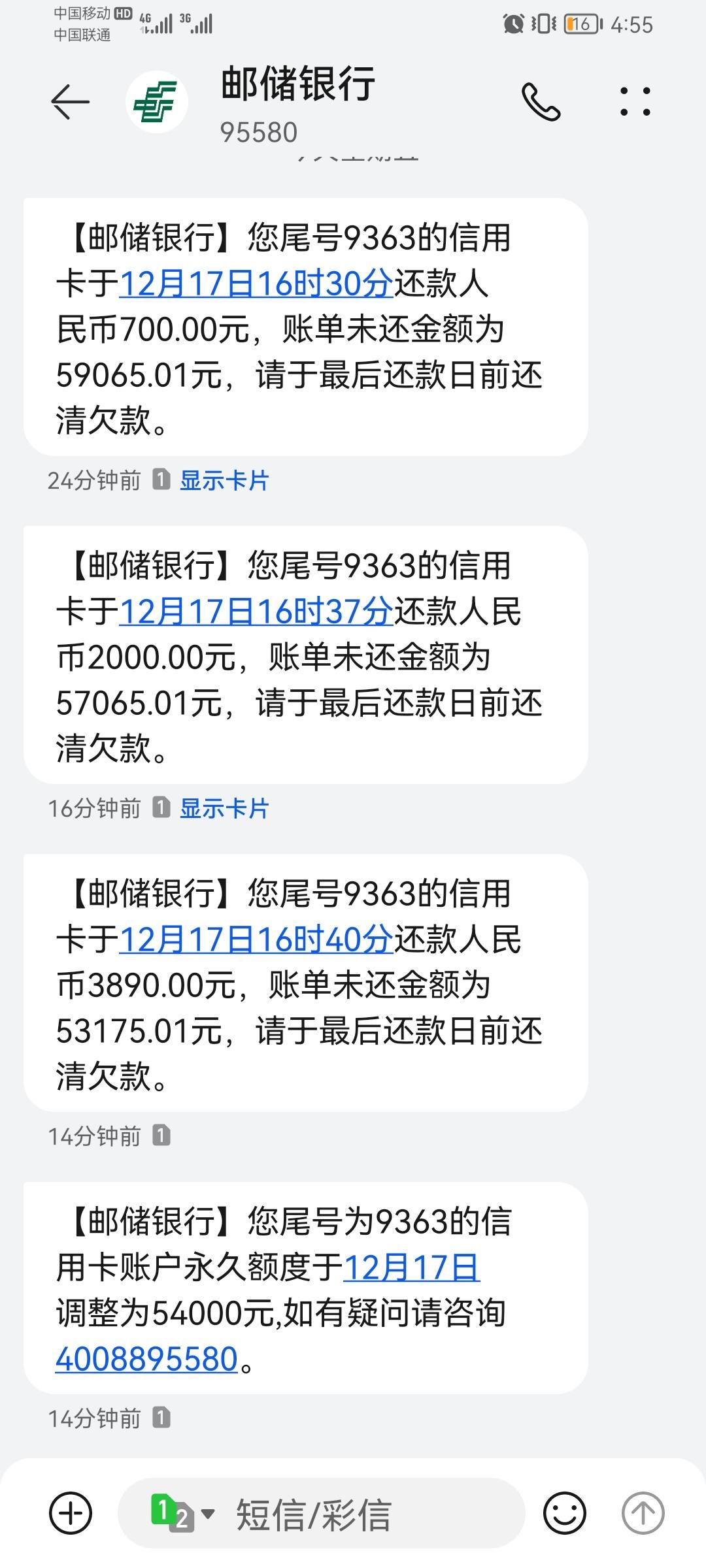706x1568 pixels.
Task: Open the plus attachment button
Action: [71, 1513]
